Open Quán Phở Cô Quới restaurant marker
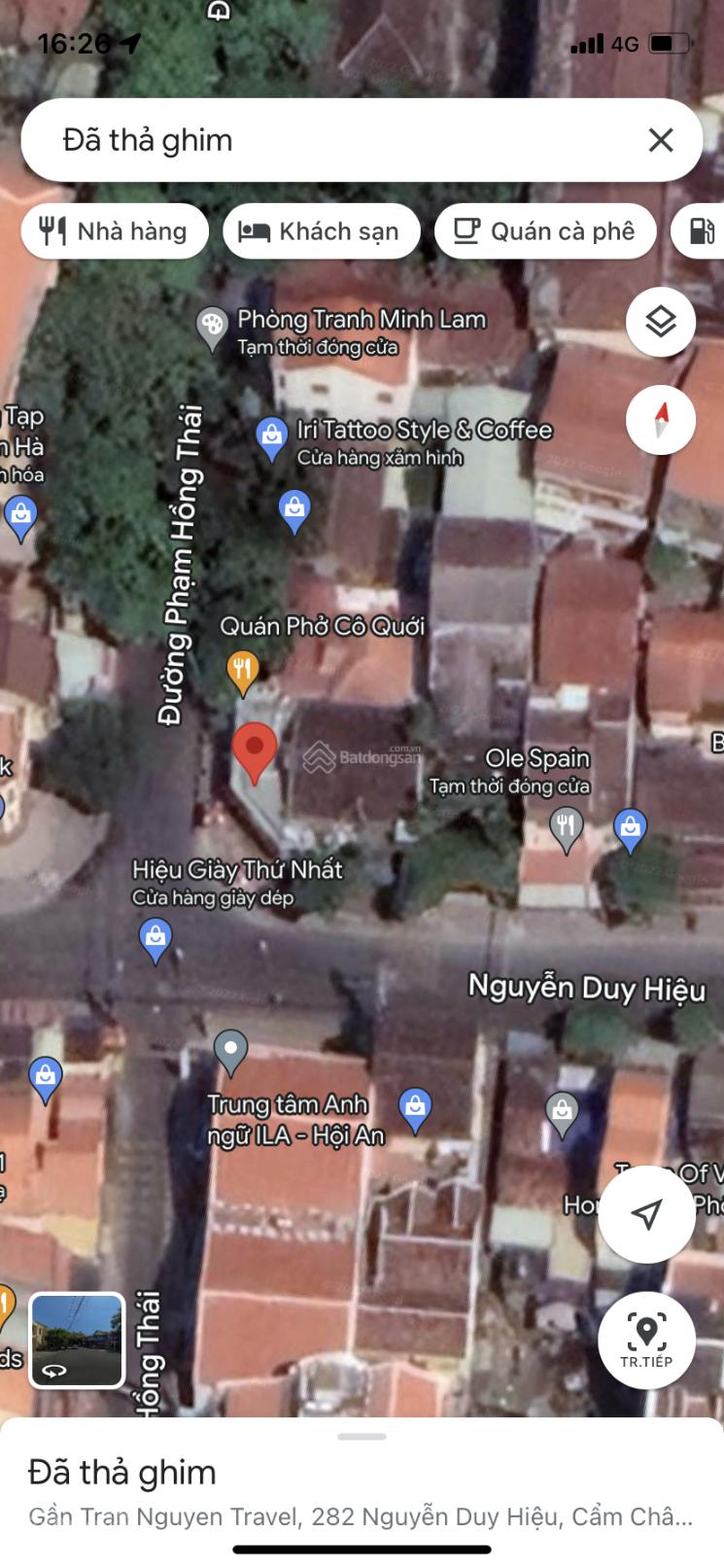 point(242,673)
